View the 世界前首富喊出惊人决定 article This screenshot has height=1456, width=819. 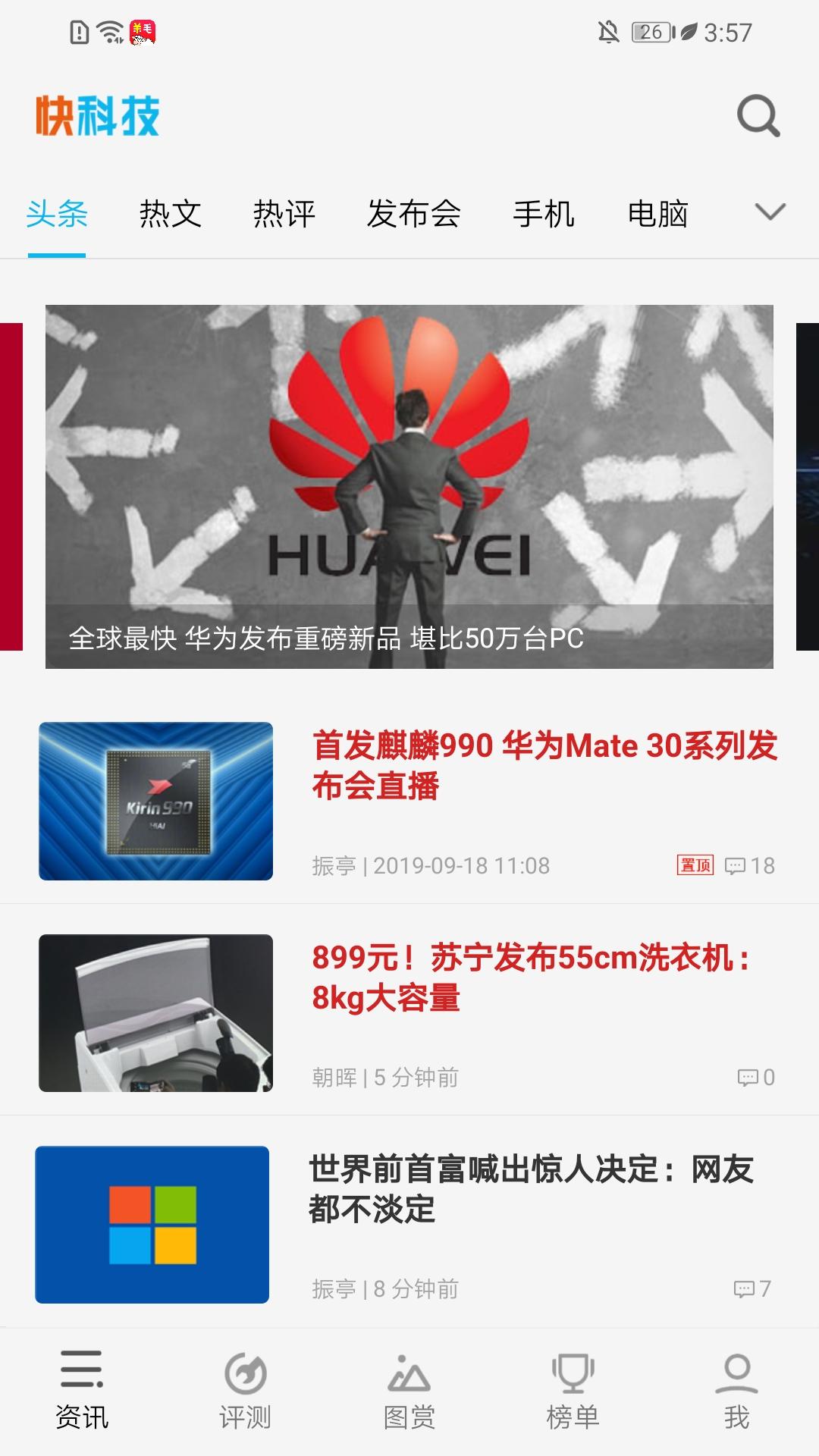531,1189
